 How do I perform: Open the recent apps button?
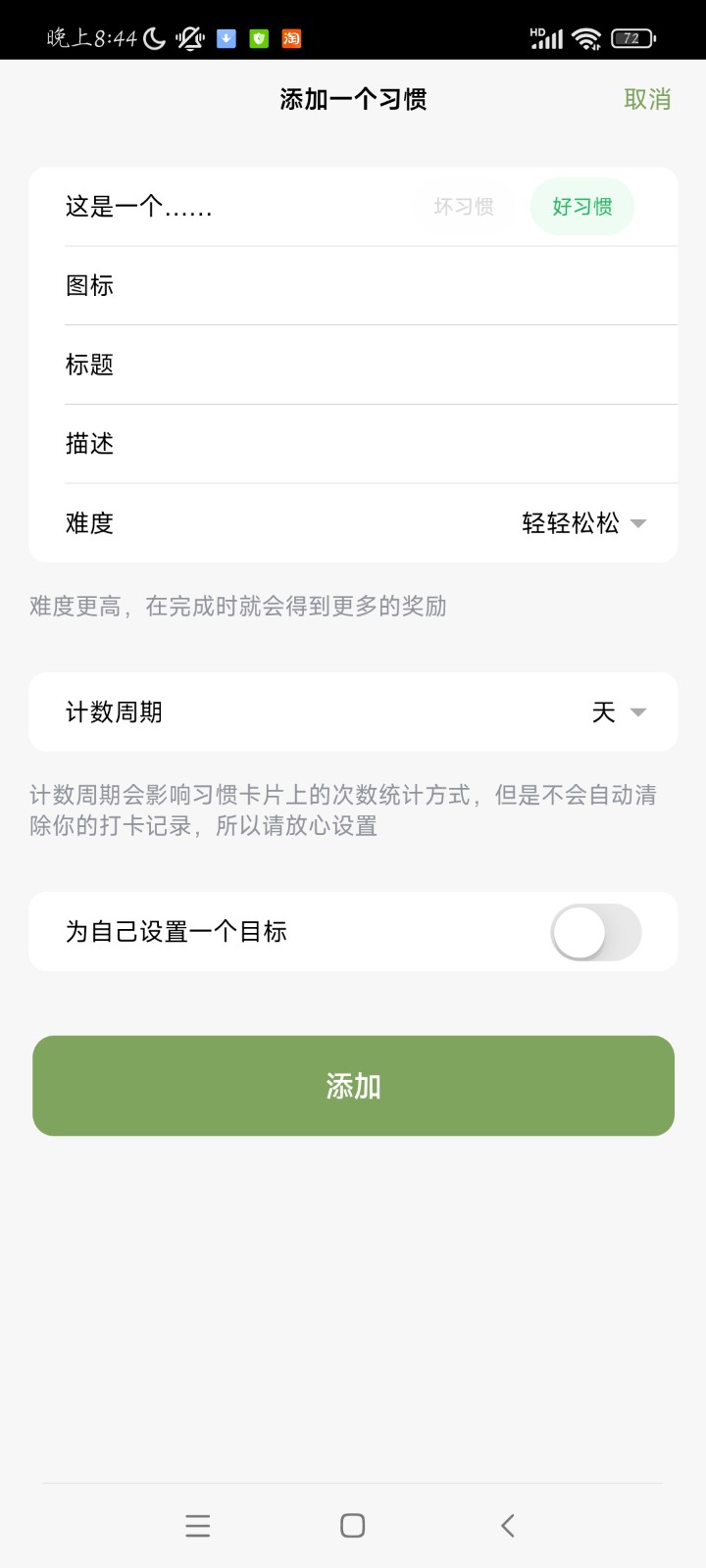click(x=198, y=1525)
